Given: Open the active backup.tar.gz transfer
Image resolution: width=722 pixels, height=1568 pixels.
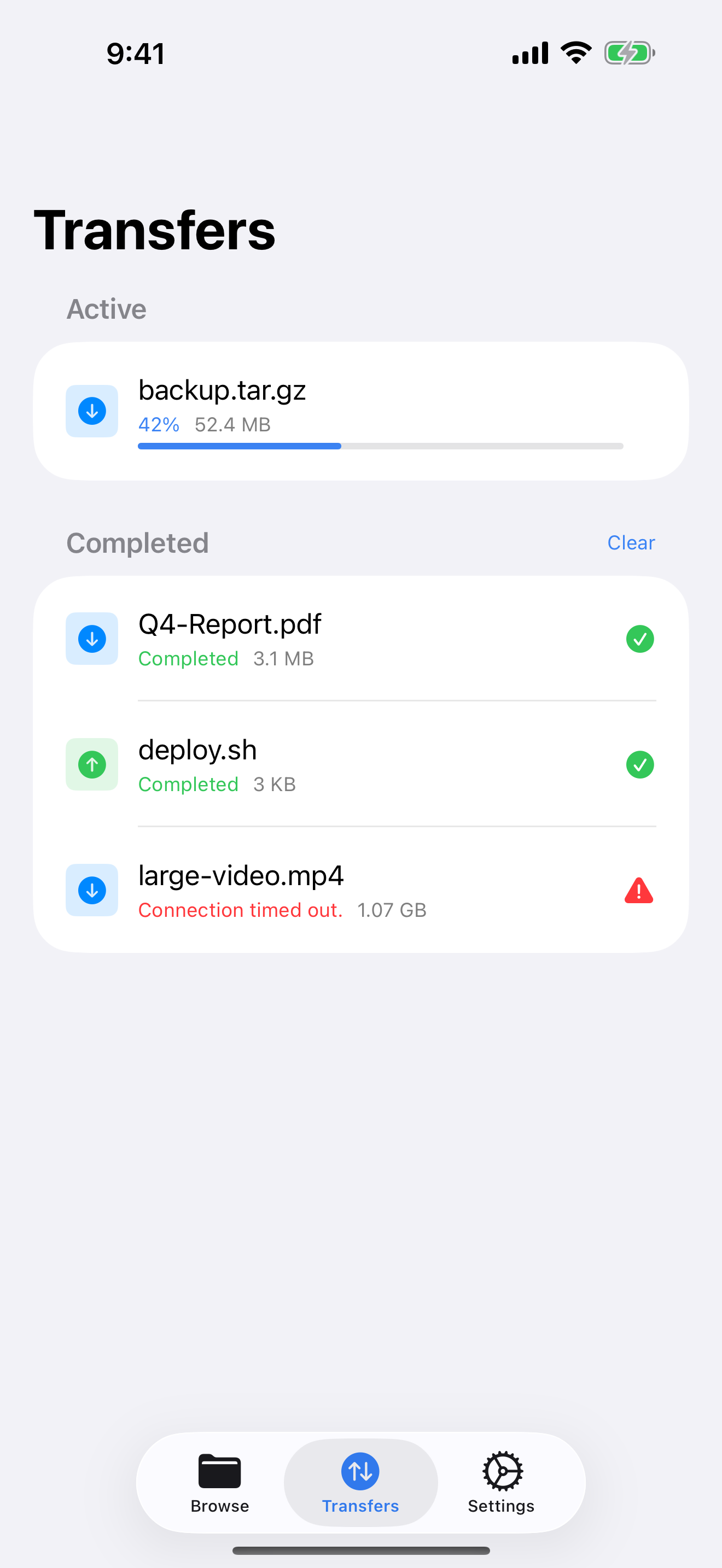Looking at the screenshot, I should pos(360,411).
